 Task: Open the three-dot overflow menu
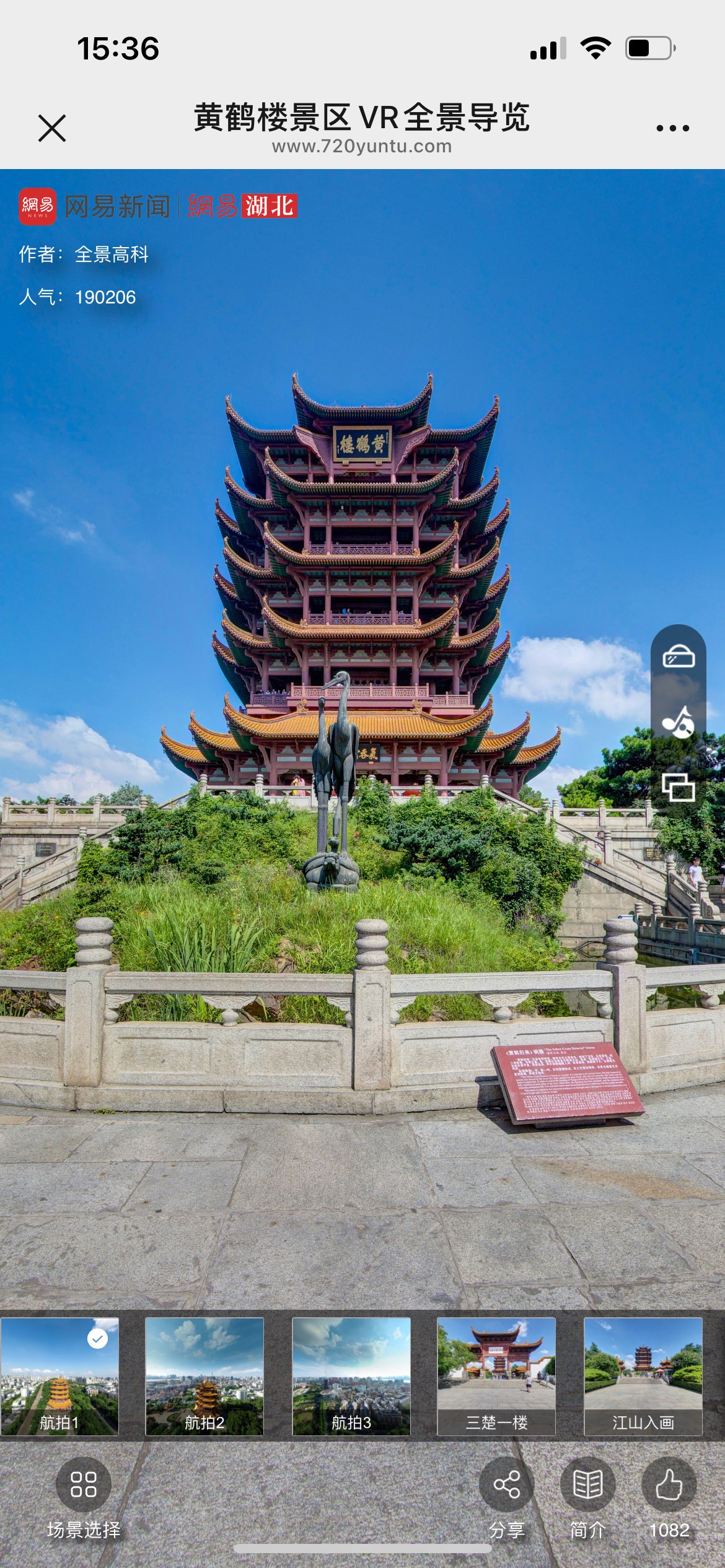tap(672, 128)
